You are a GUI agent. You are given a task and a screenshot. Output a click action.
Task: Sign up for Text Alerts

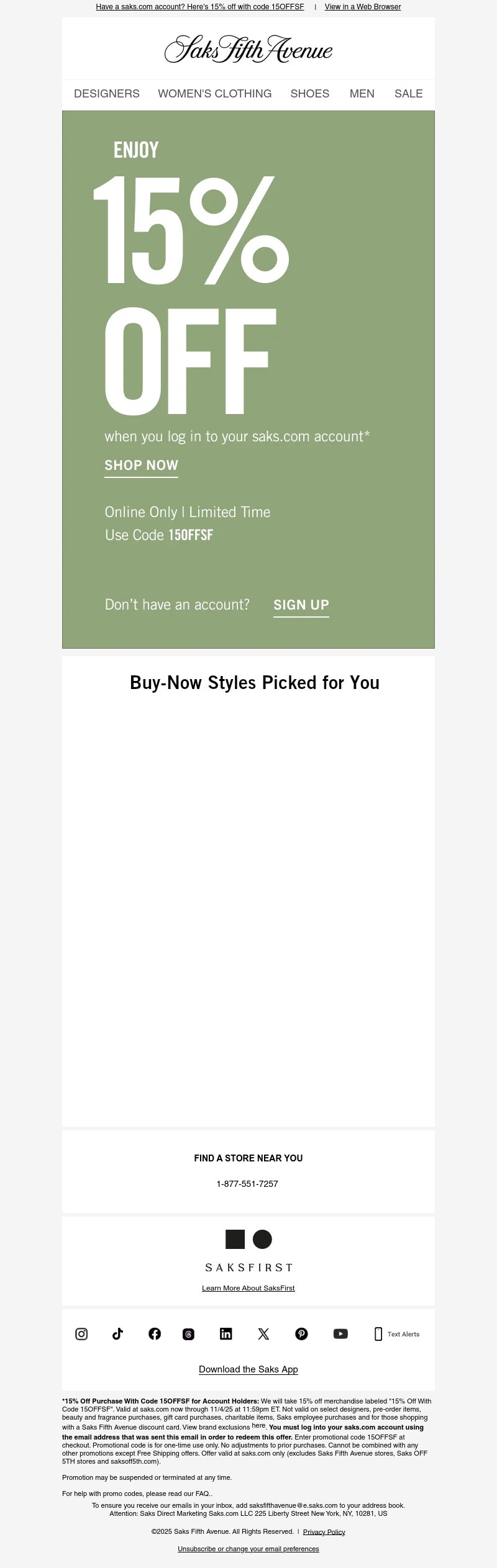pyautogui.click(x=398, y=1334)
